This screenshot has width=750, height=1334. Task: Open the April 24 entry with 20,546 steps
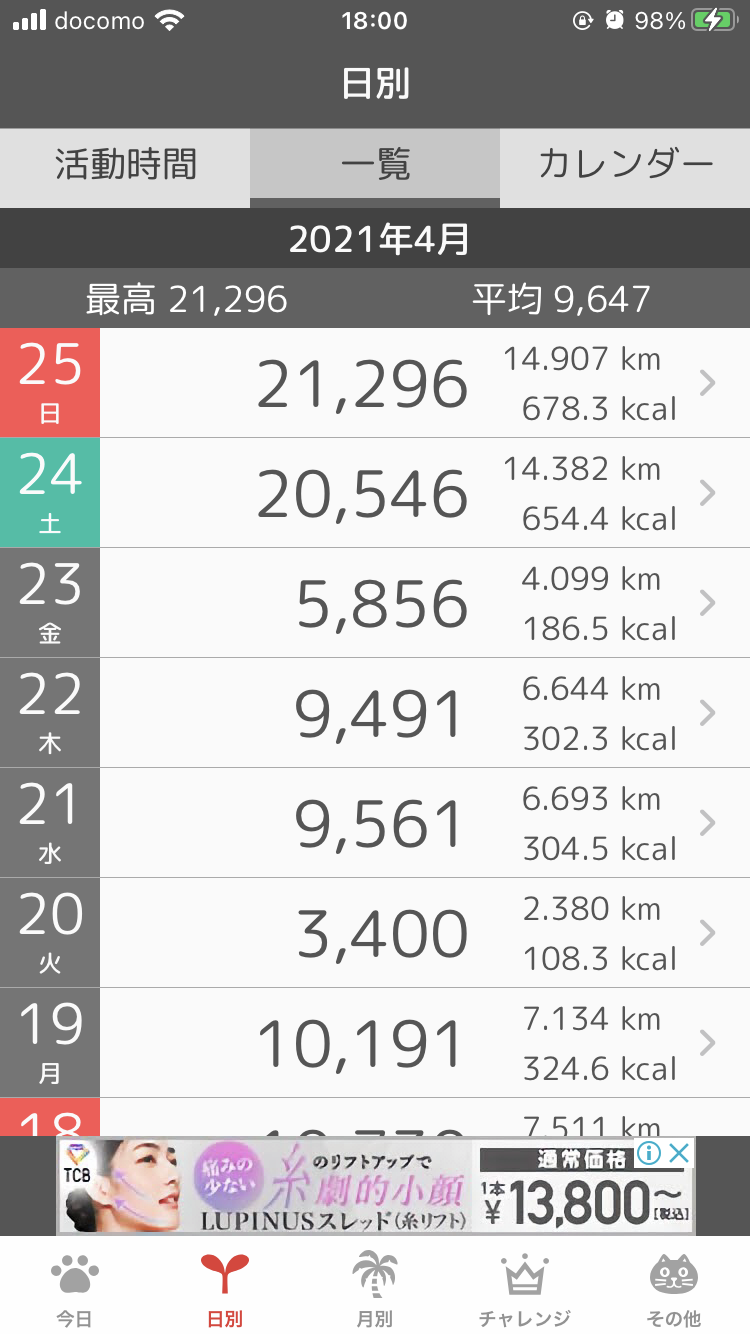[x=400, y=493]
